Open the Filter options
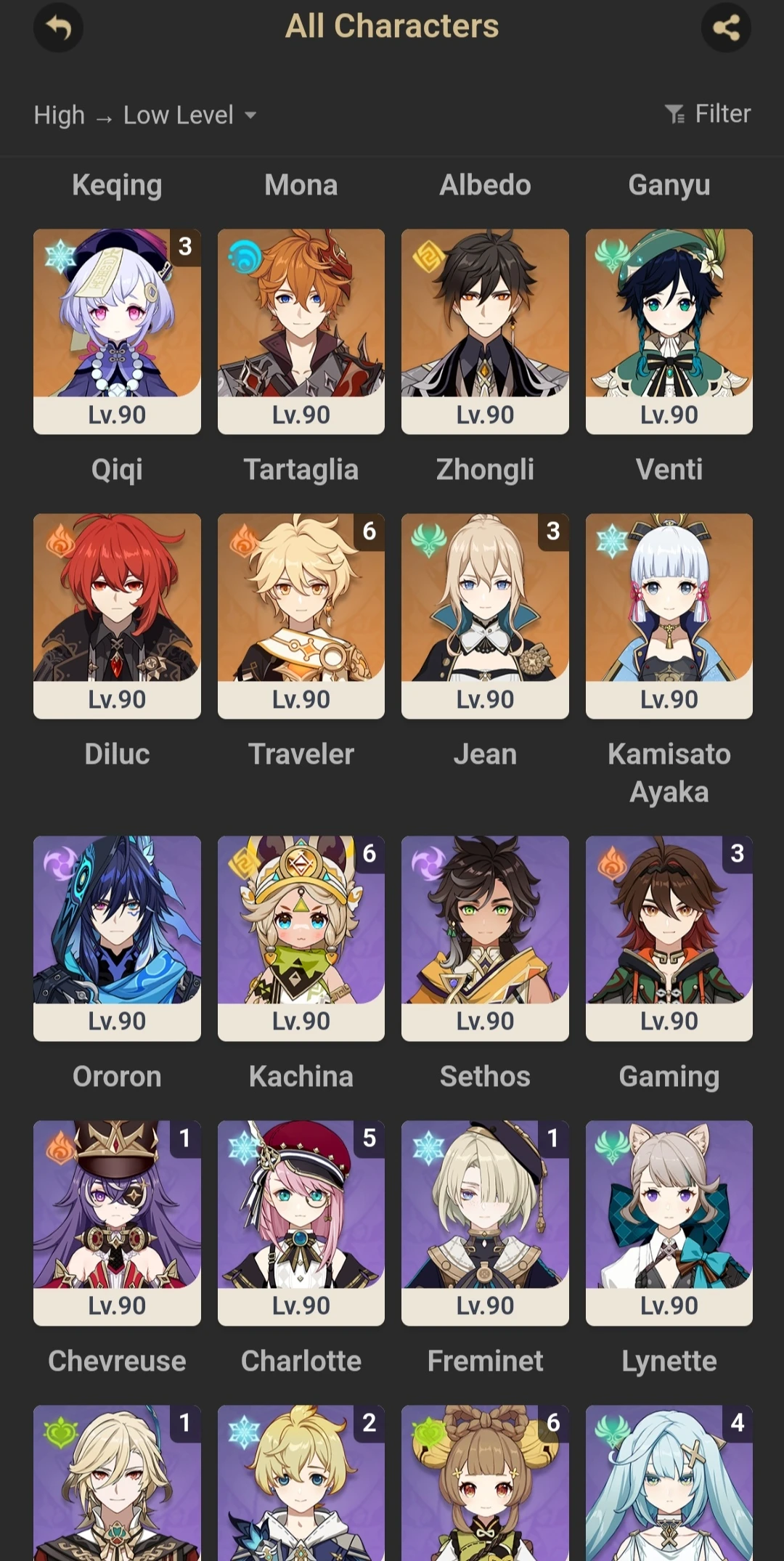This screenshot has width=784, height=1561. click(708, 114)
